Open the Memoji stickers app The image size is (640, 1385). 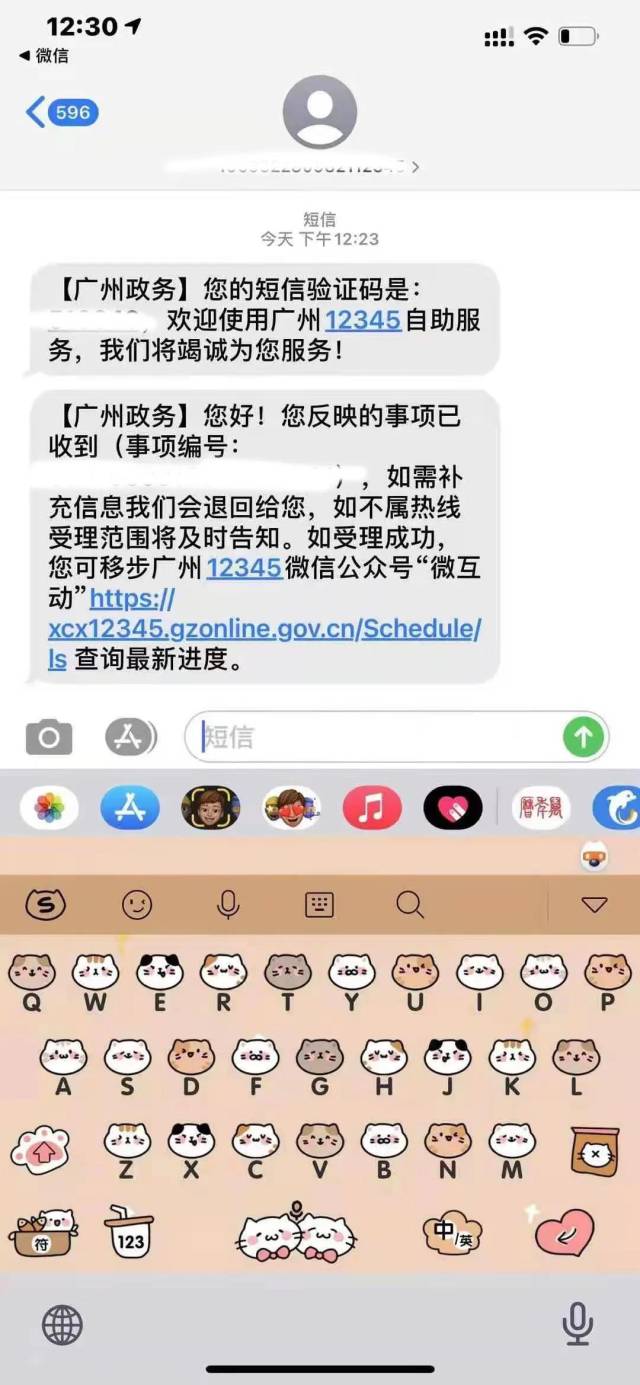pos(210,808)
